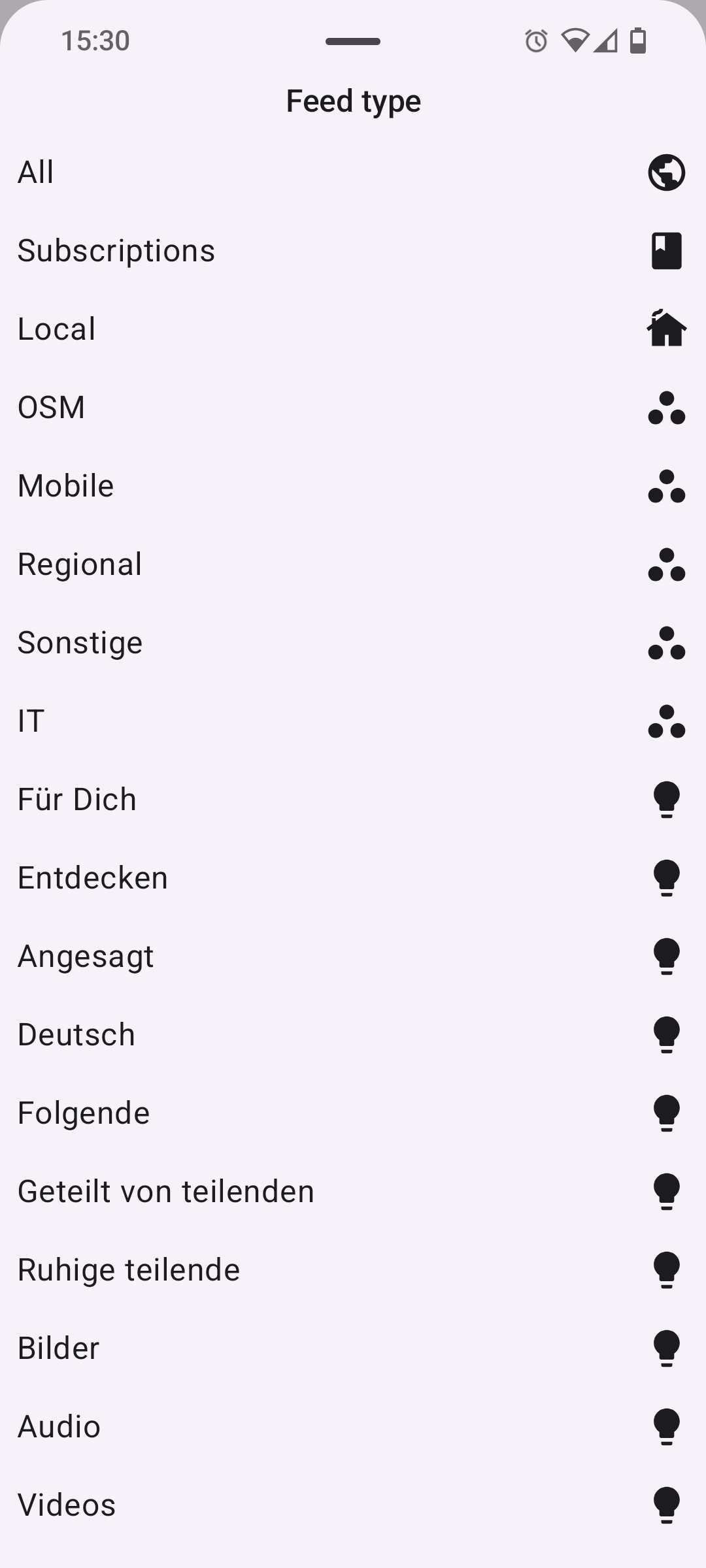The image size is (706, 1568).
Task: Select the All feed type
Action: pyautogui.click(x=353, y=172)
